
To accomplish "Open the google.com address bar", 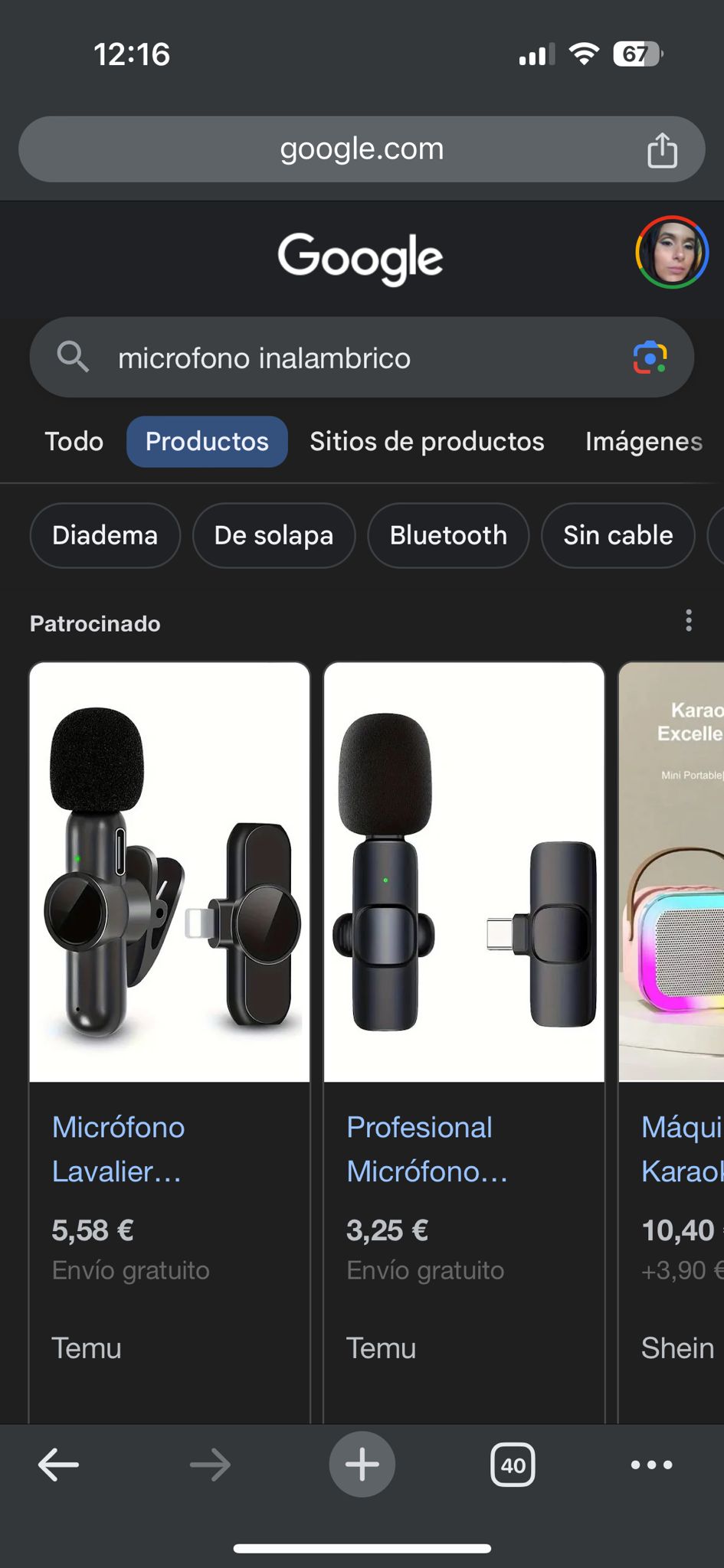I will point(361,149).
